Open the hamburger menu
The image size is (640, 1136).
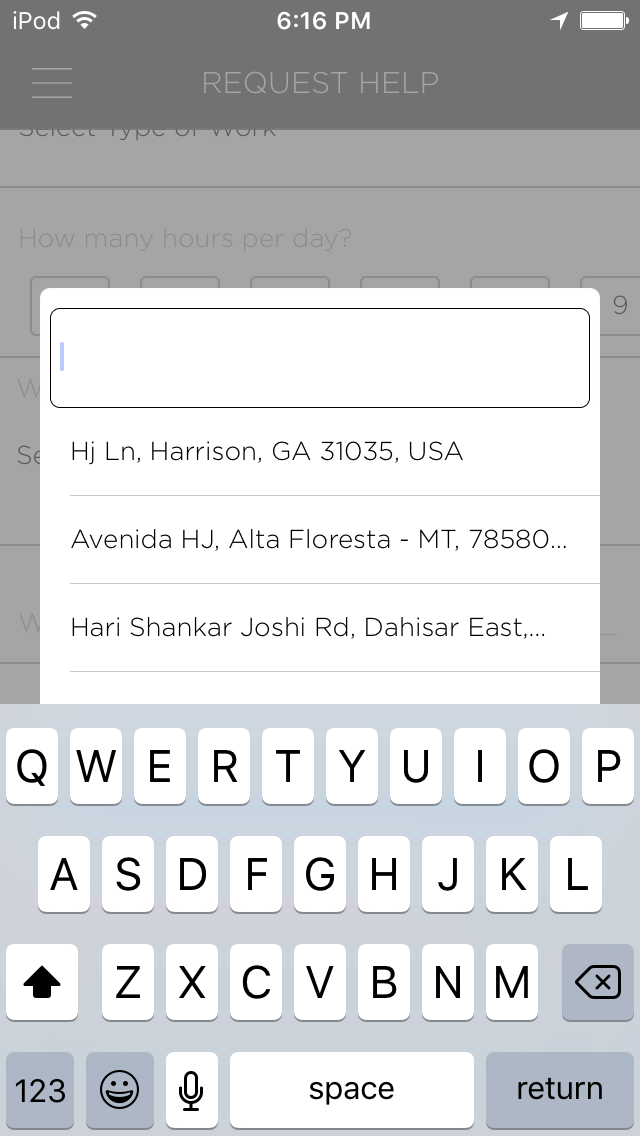(52, 82)
